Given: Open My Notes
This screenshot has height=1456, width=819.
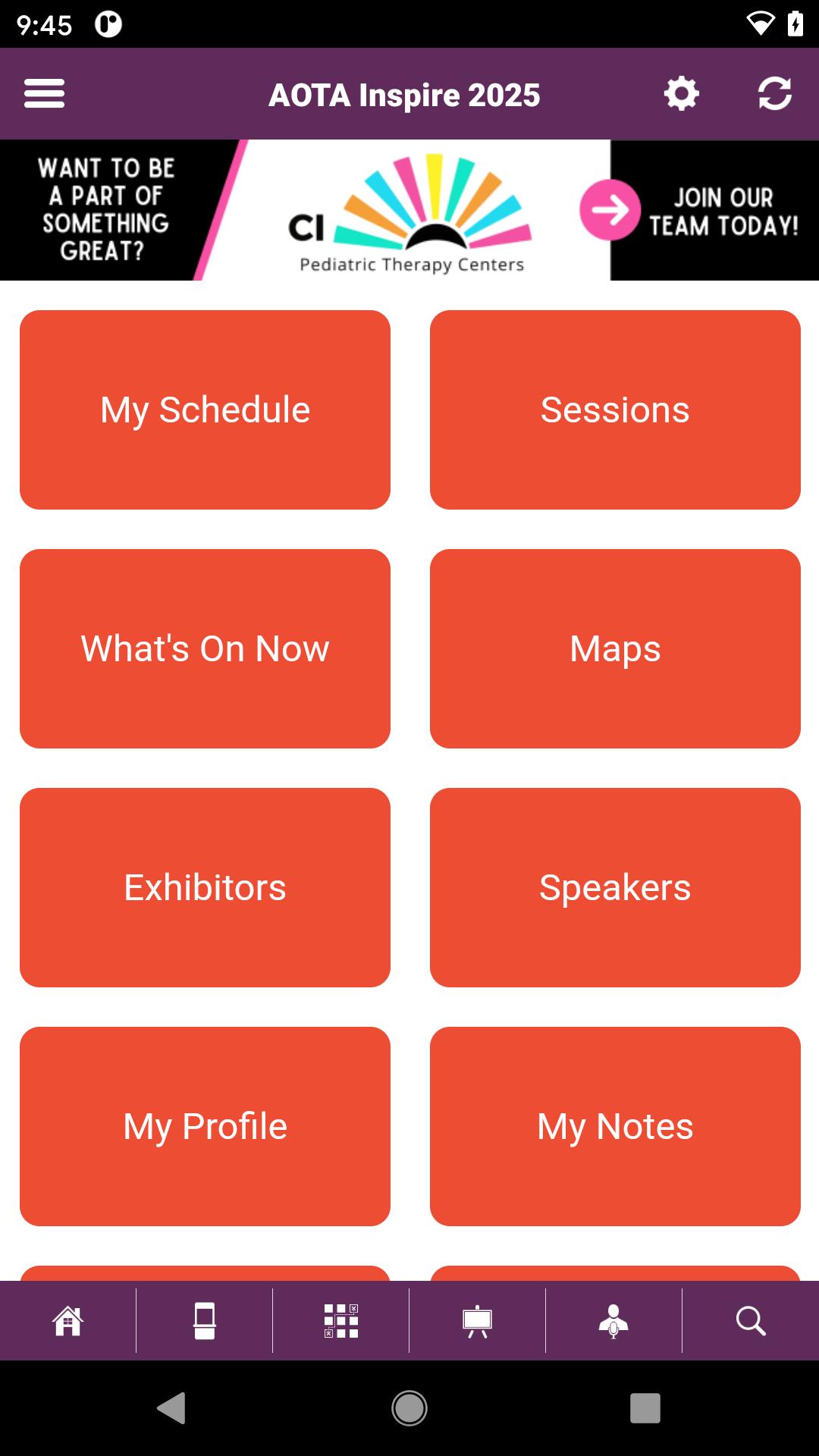Looking at the screenshot, I should (615, 1126).
